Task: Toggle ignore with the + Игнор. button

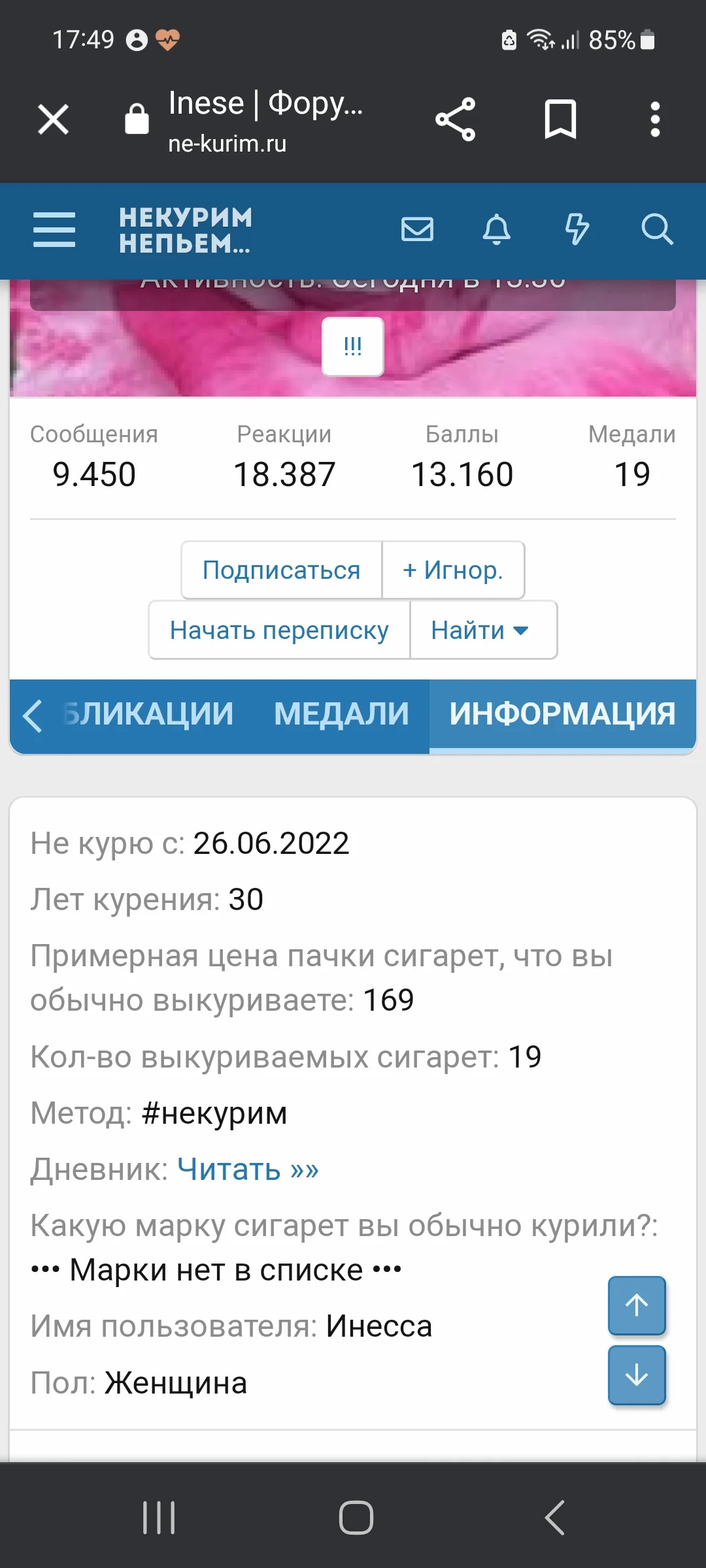Action: (x=453, y=570)
